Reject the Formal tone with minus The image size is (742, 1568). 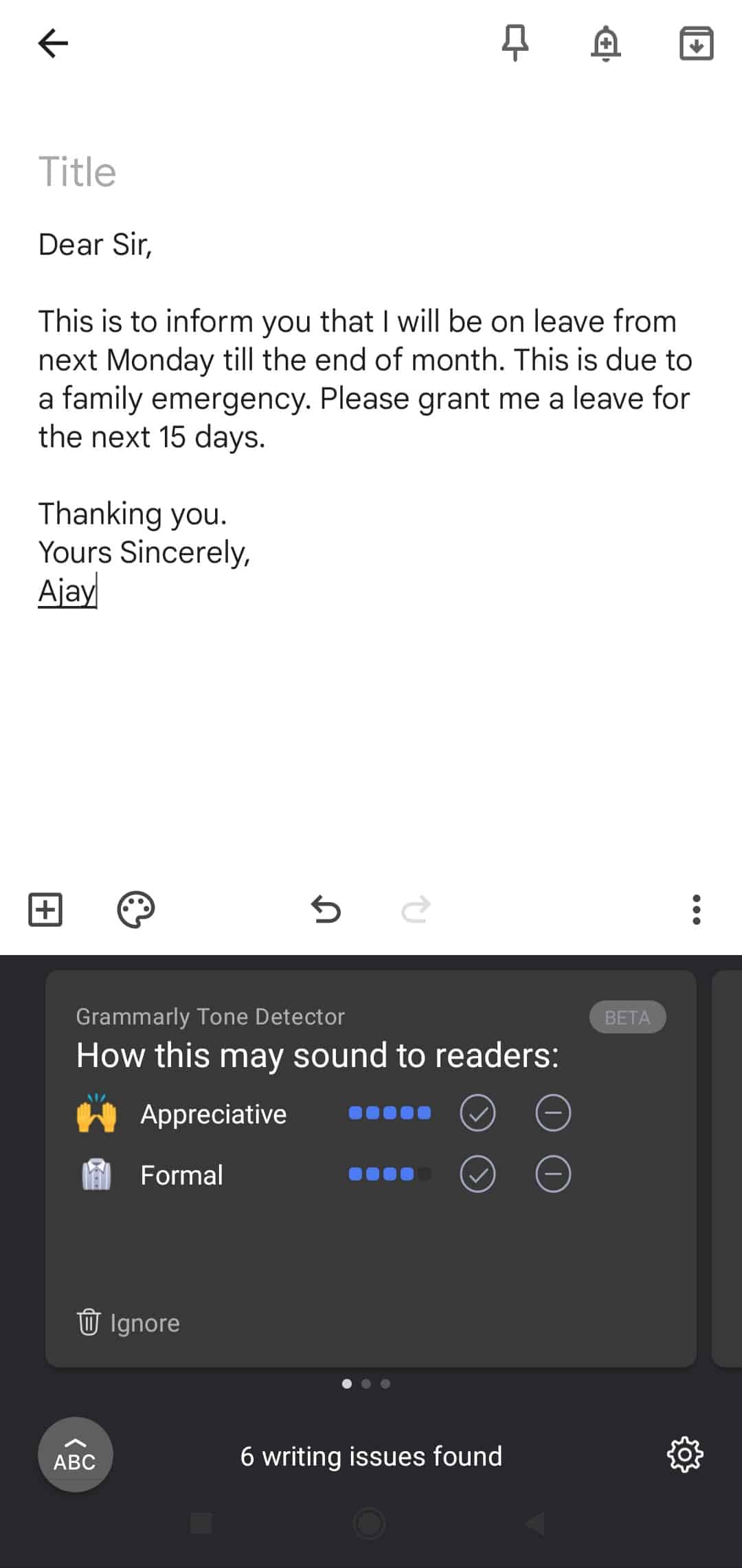[553, 1174]
